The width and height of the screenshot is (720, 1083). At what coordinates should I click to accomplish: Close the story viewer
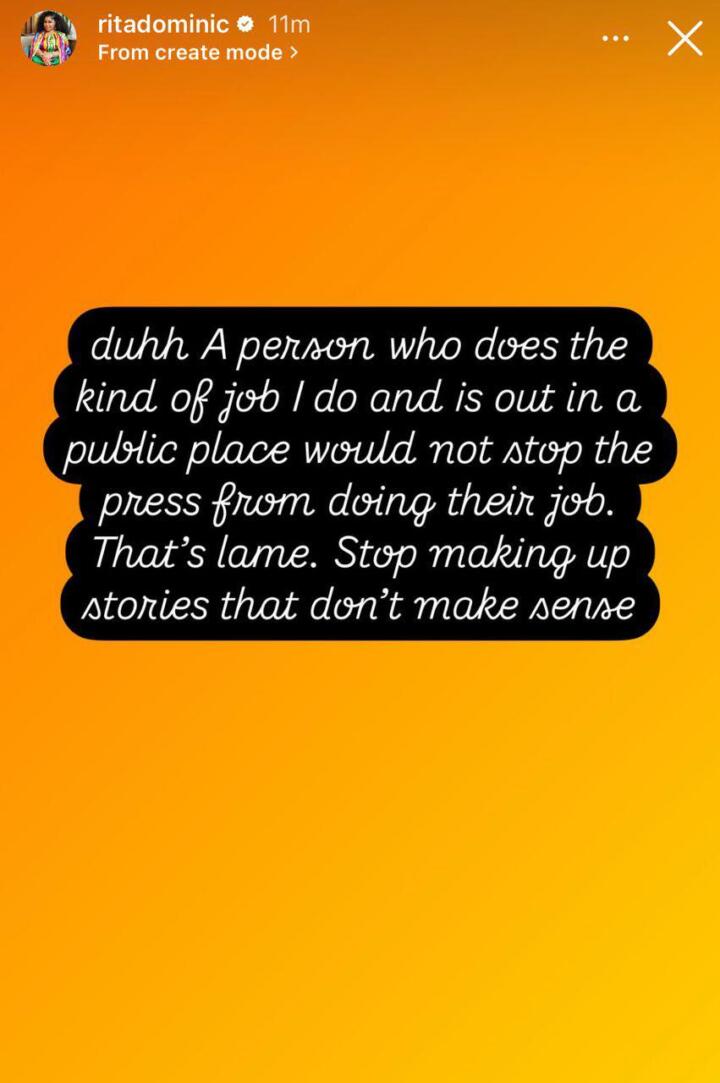click(685, 38)
